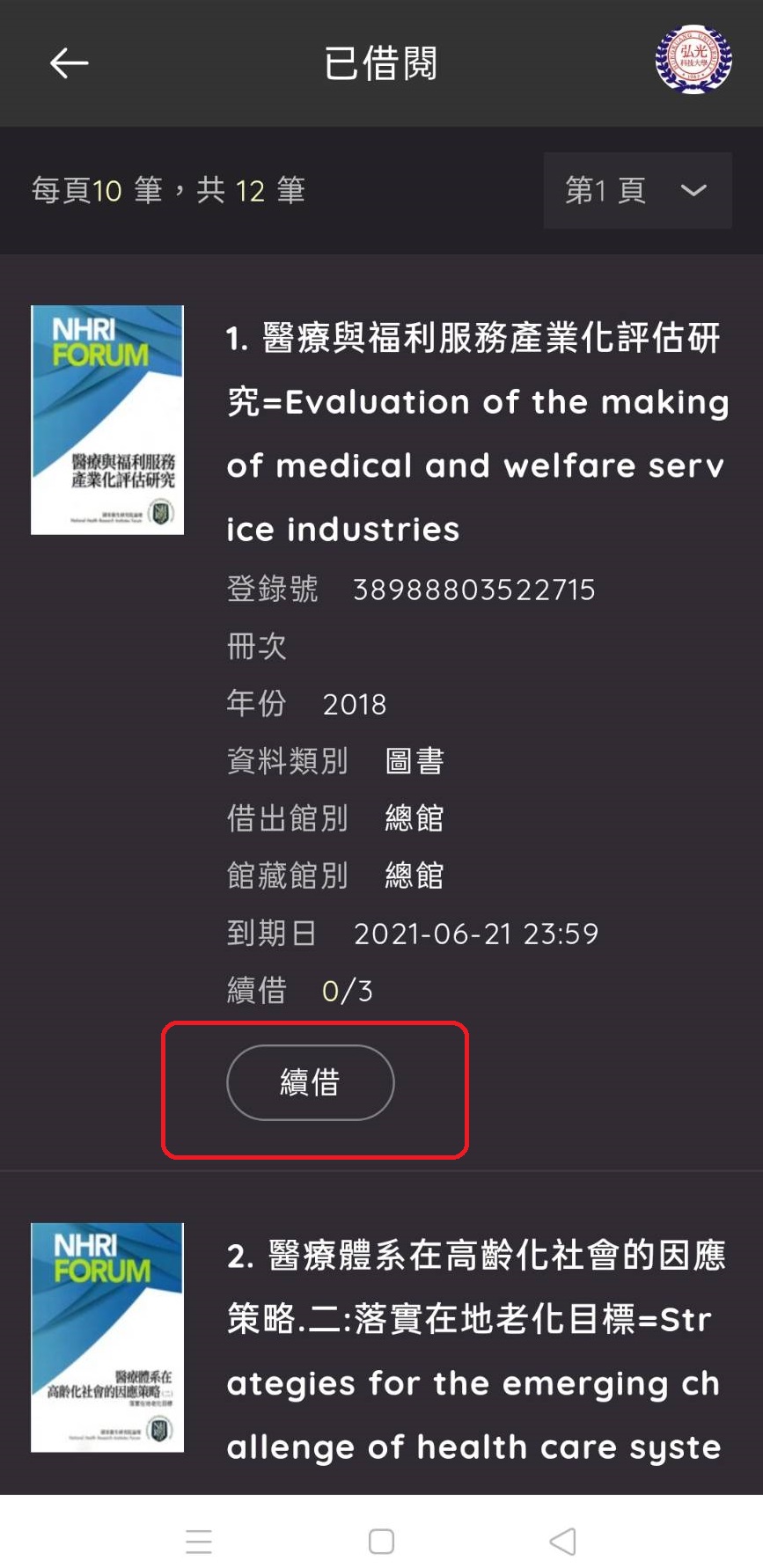Viewport: 763px width, 1568px height.
Task: Open the 第1頁 page dropdown
Action: (637, 190)
